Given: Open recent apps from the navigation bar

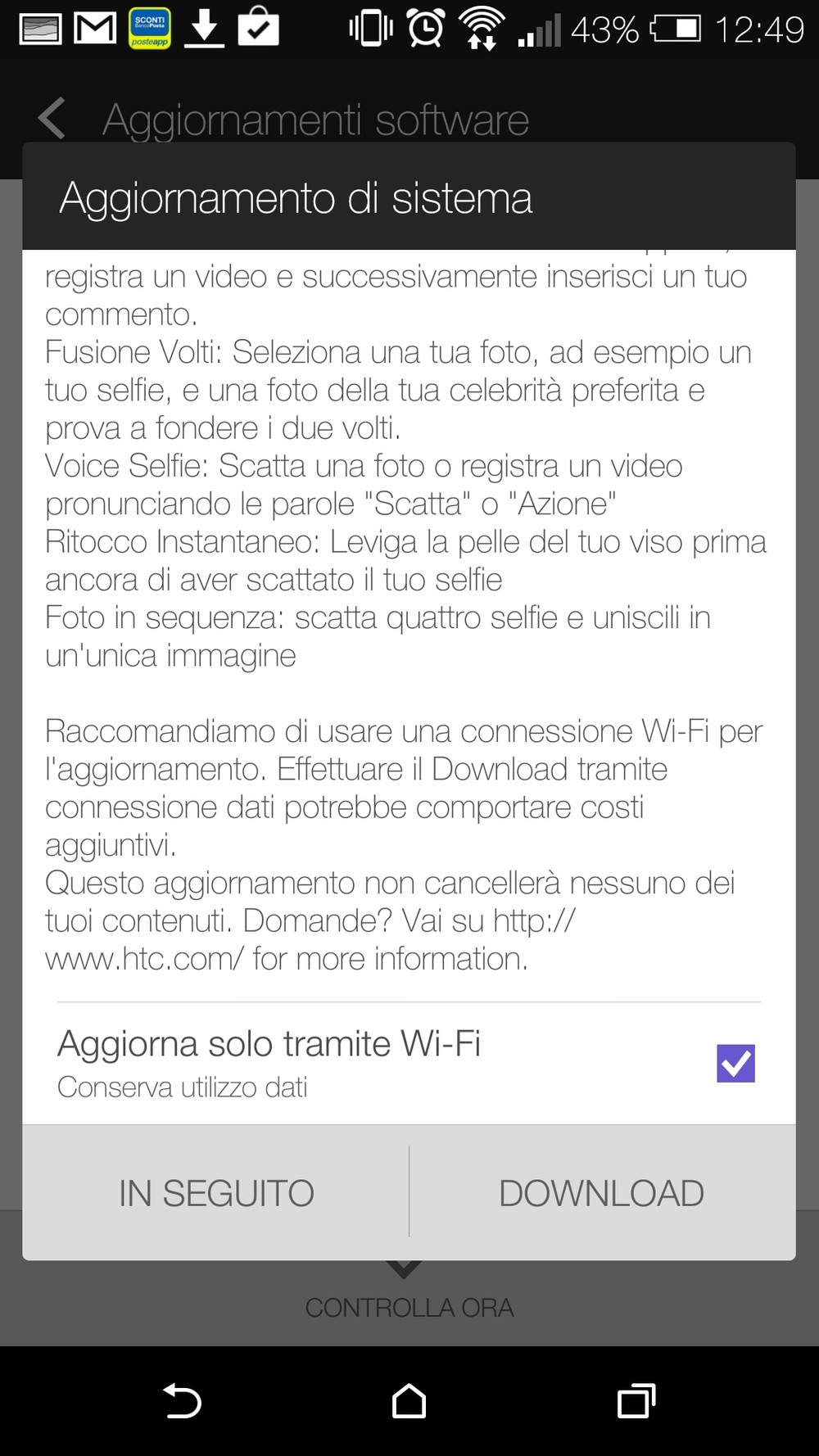Looking at the screenshot, I should click(636, 1401).
